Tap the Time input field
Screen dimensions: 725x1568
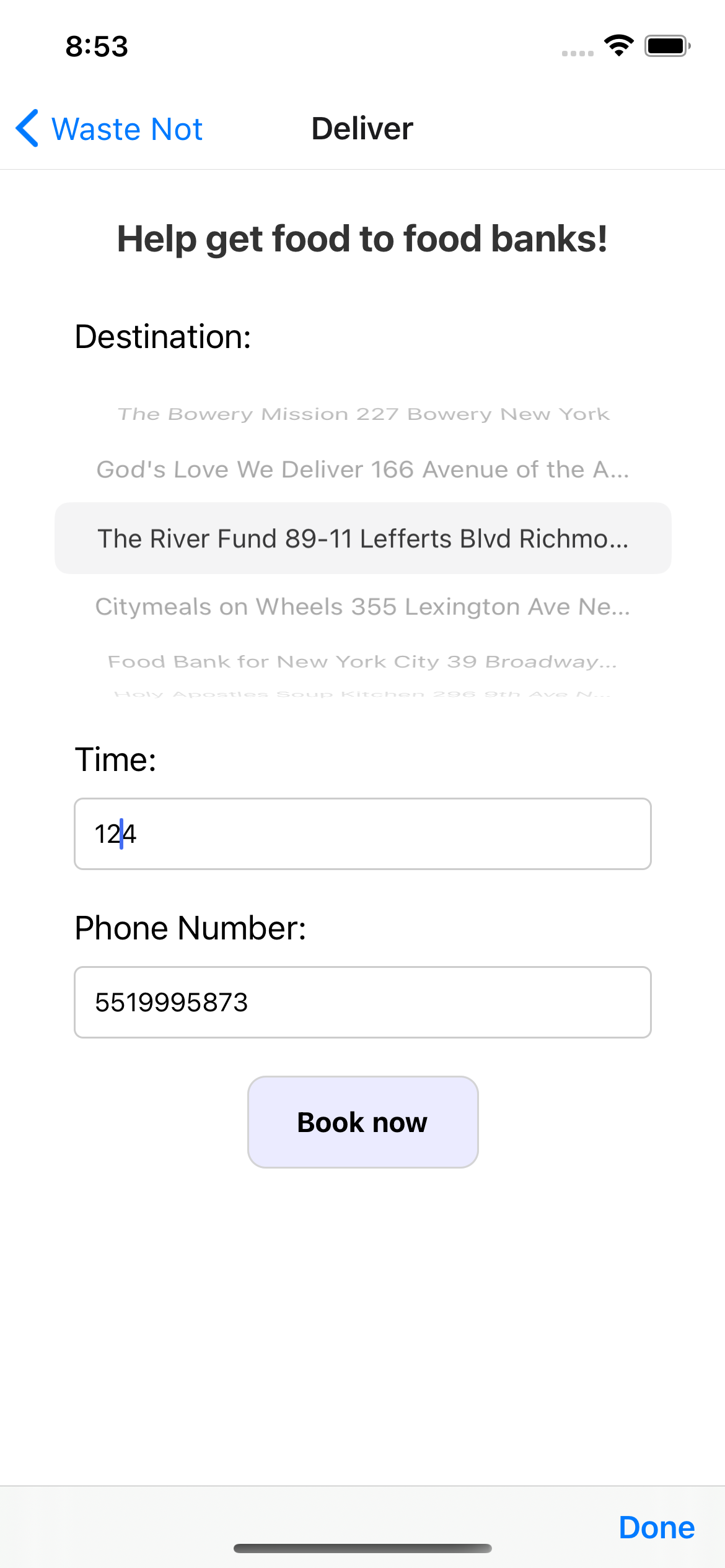pos(363,834)
